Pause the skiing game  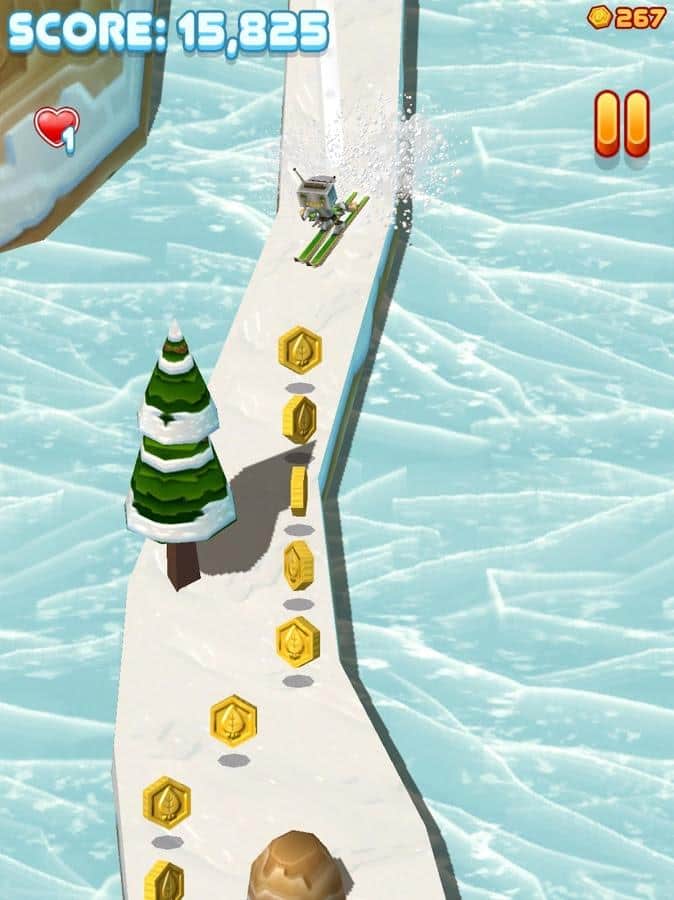(621, 124)
